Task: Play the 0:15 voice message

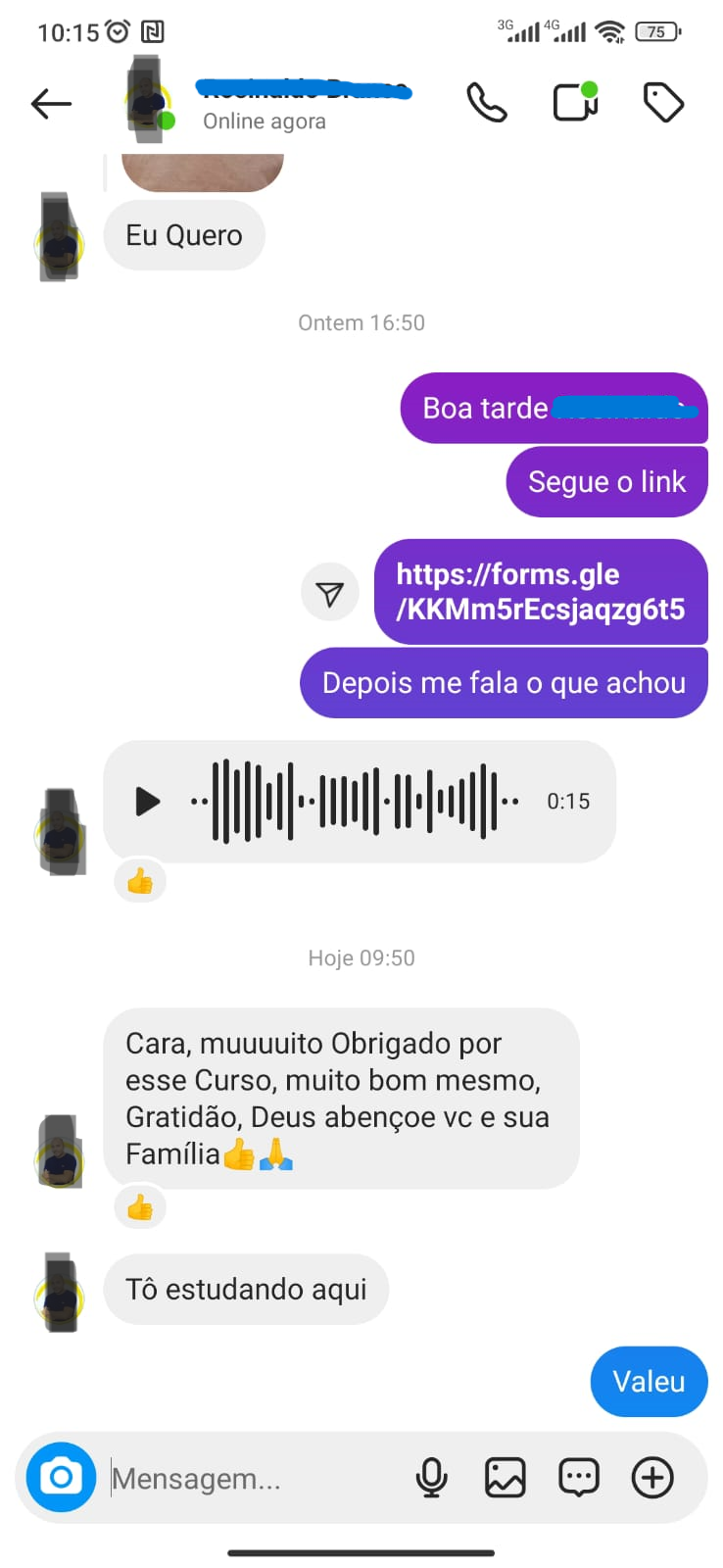Action: coord(148,802)
